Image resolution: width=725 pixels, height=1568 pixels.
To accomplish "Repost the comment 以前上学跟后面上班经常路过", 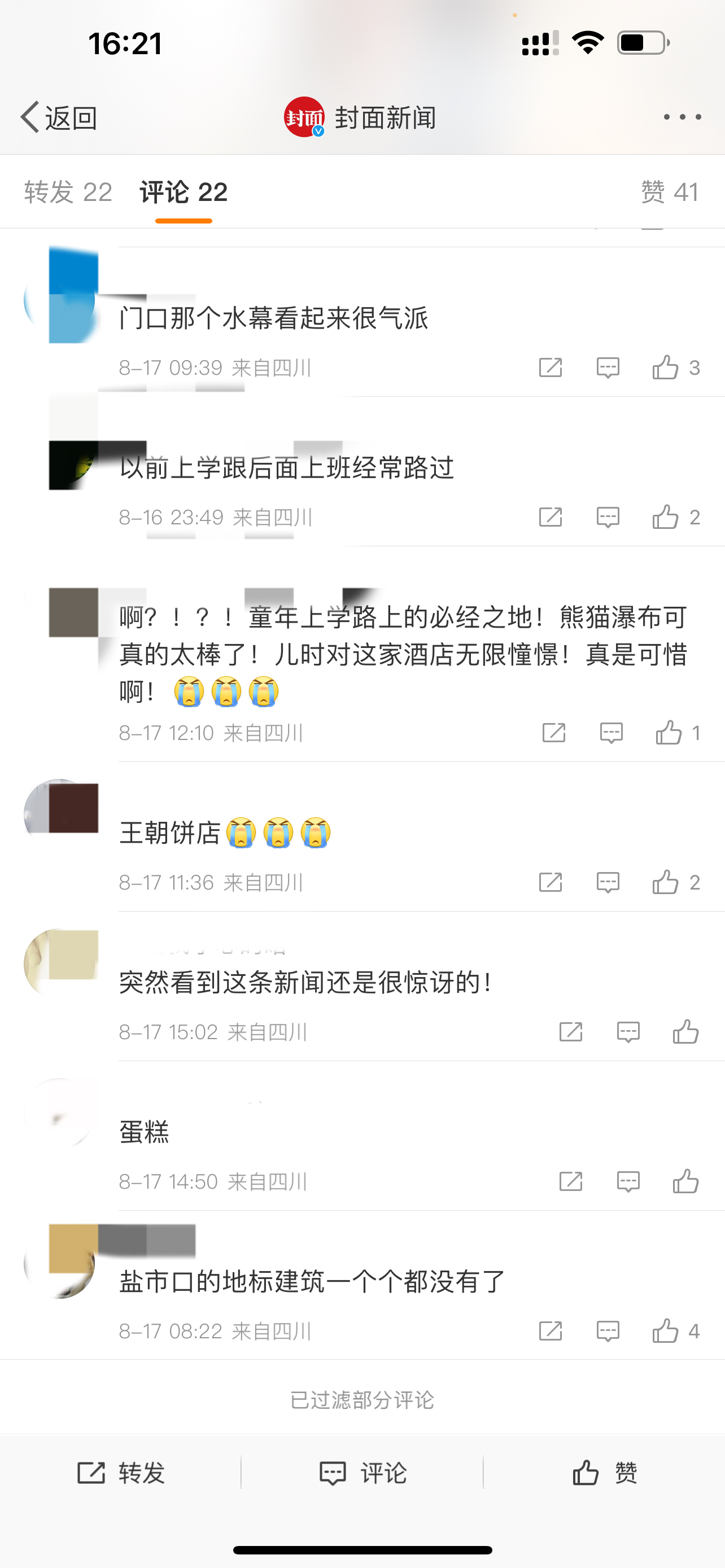I will click(551, 518).
